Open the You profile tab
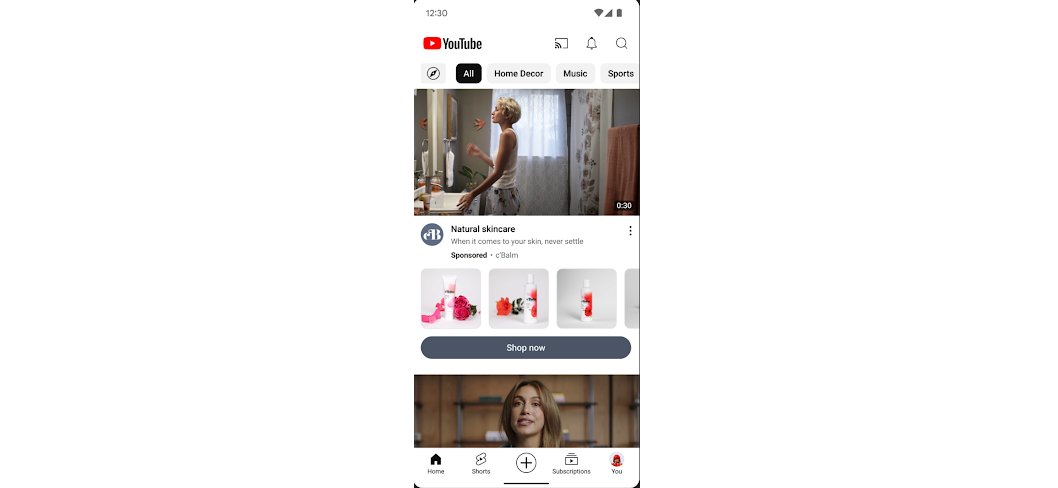The height and width of the screenshot is (488, 1058). click(616, 463)
